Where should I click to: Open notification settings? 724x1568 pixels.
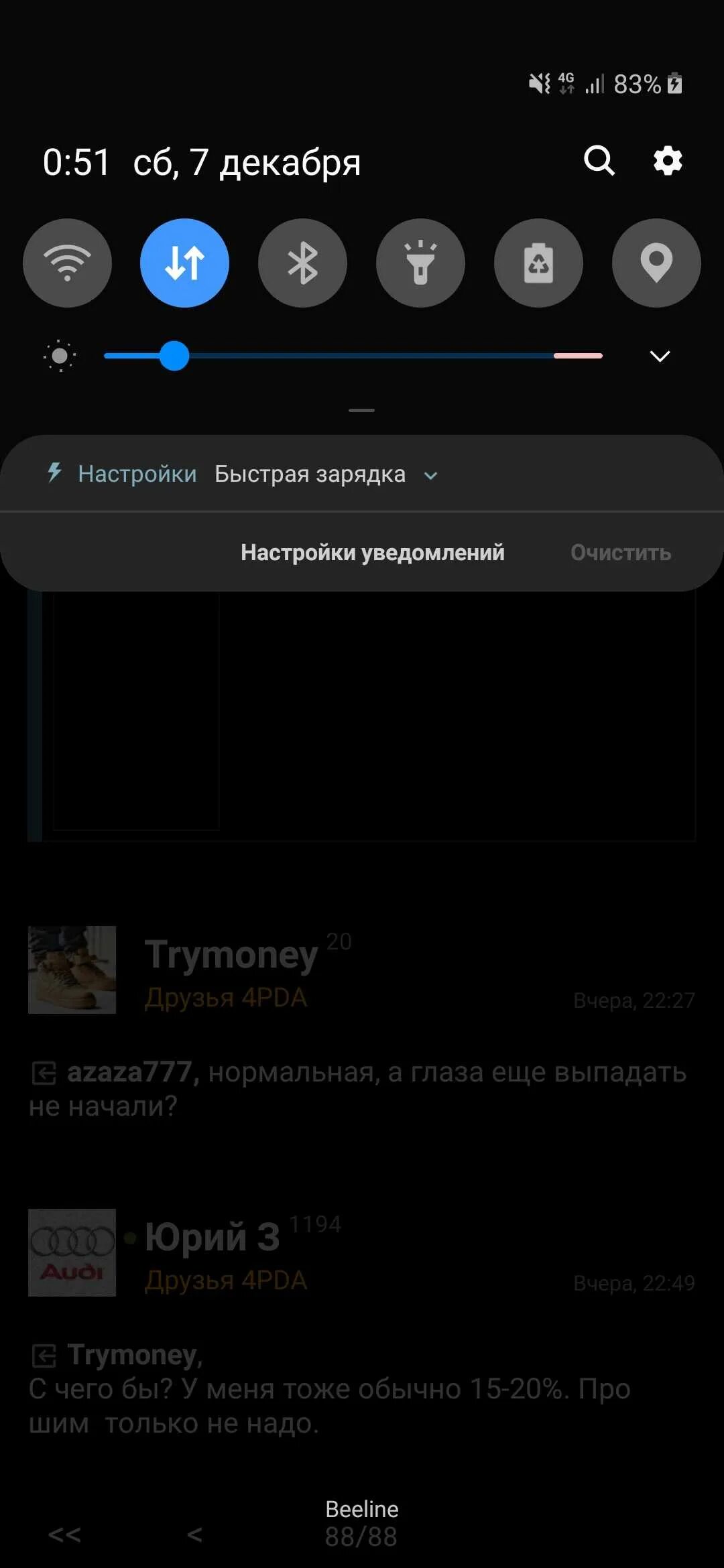372,553
